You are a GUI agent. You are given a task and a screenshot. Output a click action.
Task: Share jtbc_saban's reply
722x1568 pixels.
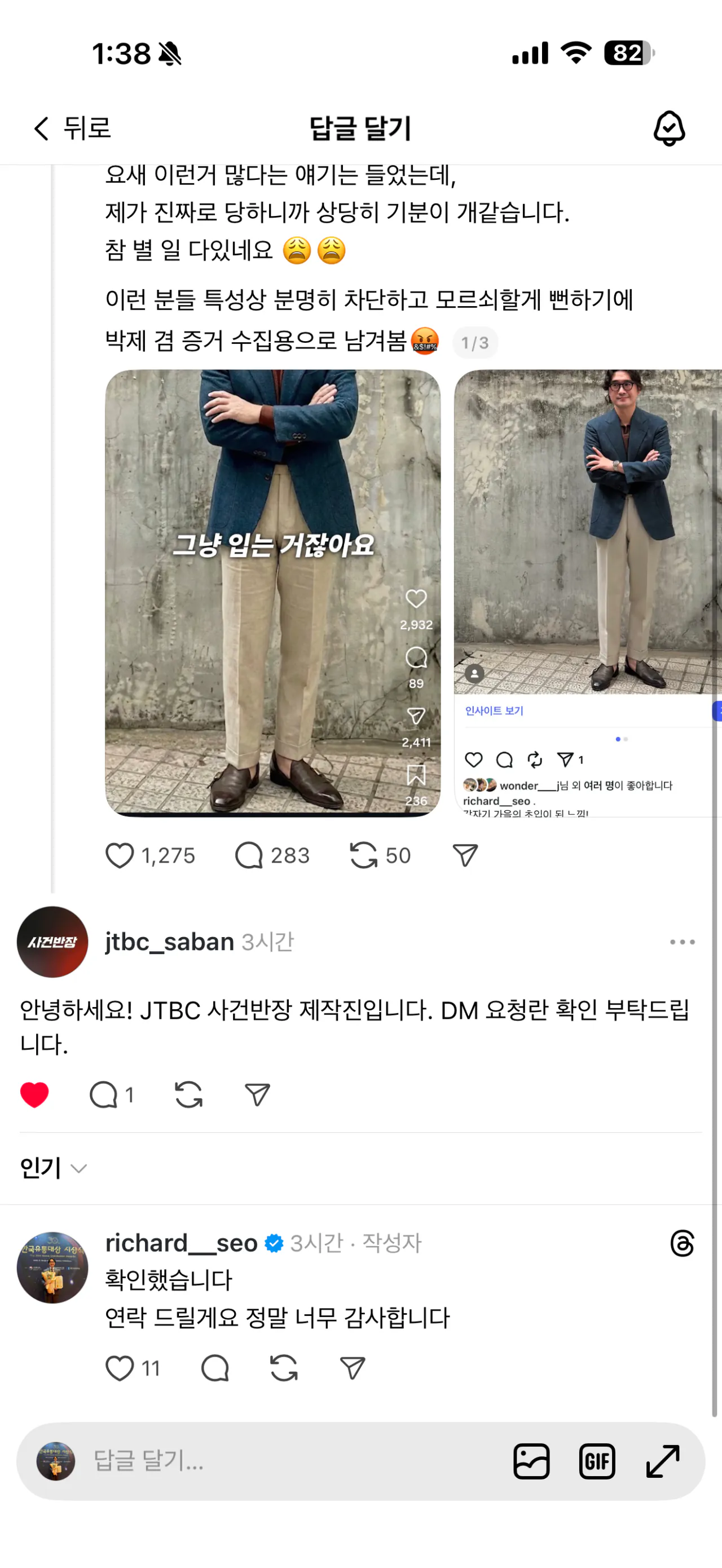[x=257, y=1095]
